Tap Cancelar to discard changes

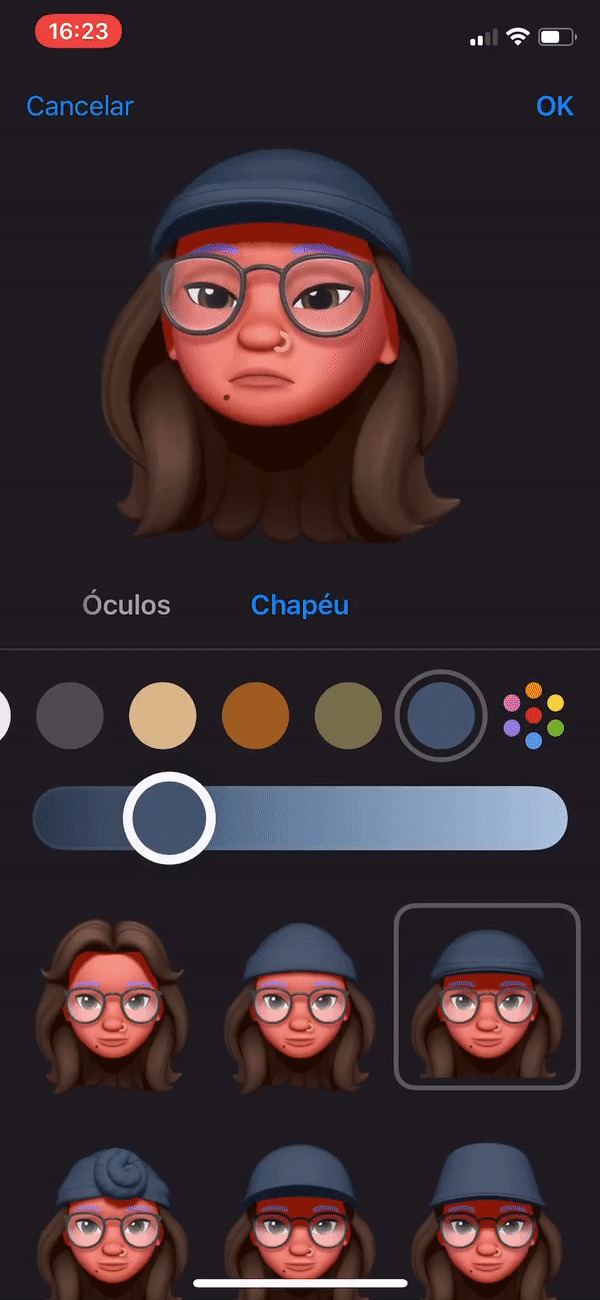click(x=80, y=106)
